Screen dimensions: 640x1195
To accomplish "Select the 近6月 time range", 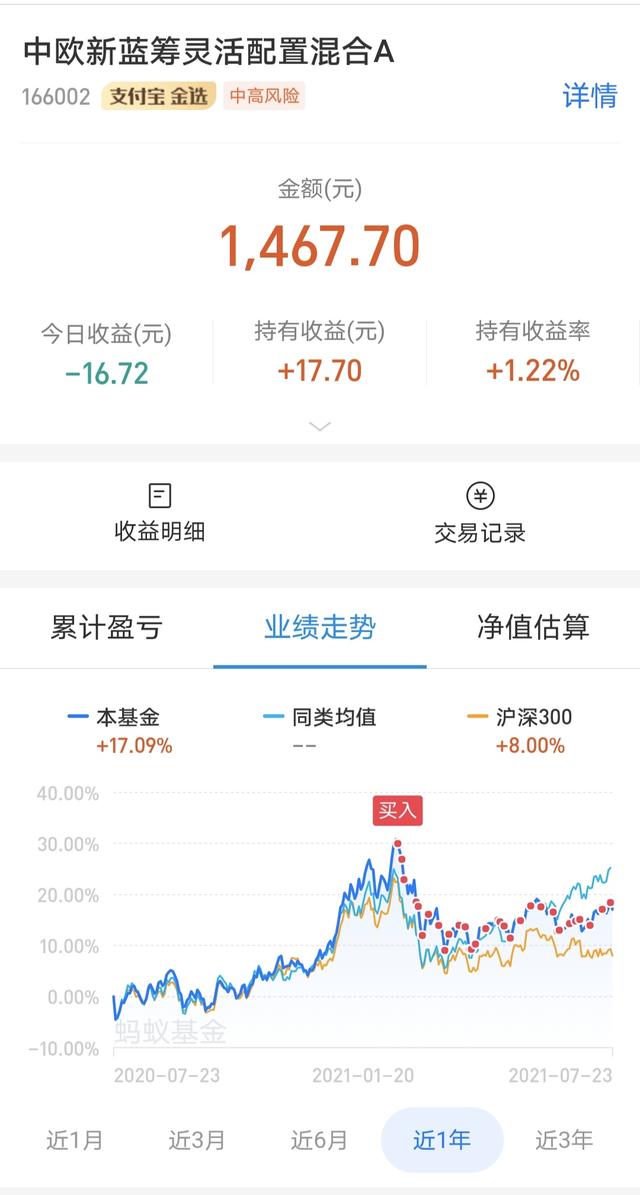I will [x=319, y=1139].
